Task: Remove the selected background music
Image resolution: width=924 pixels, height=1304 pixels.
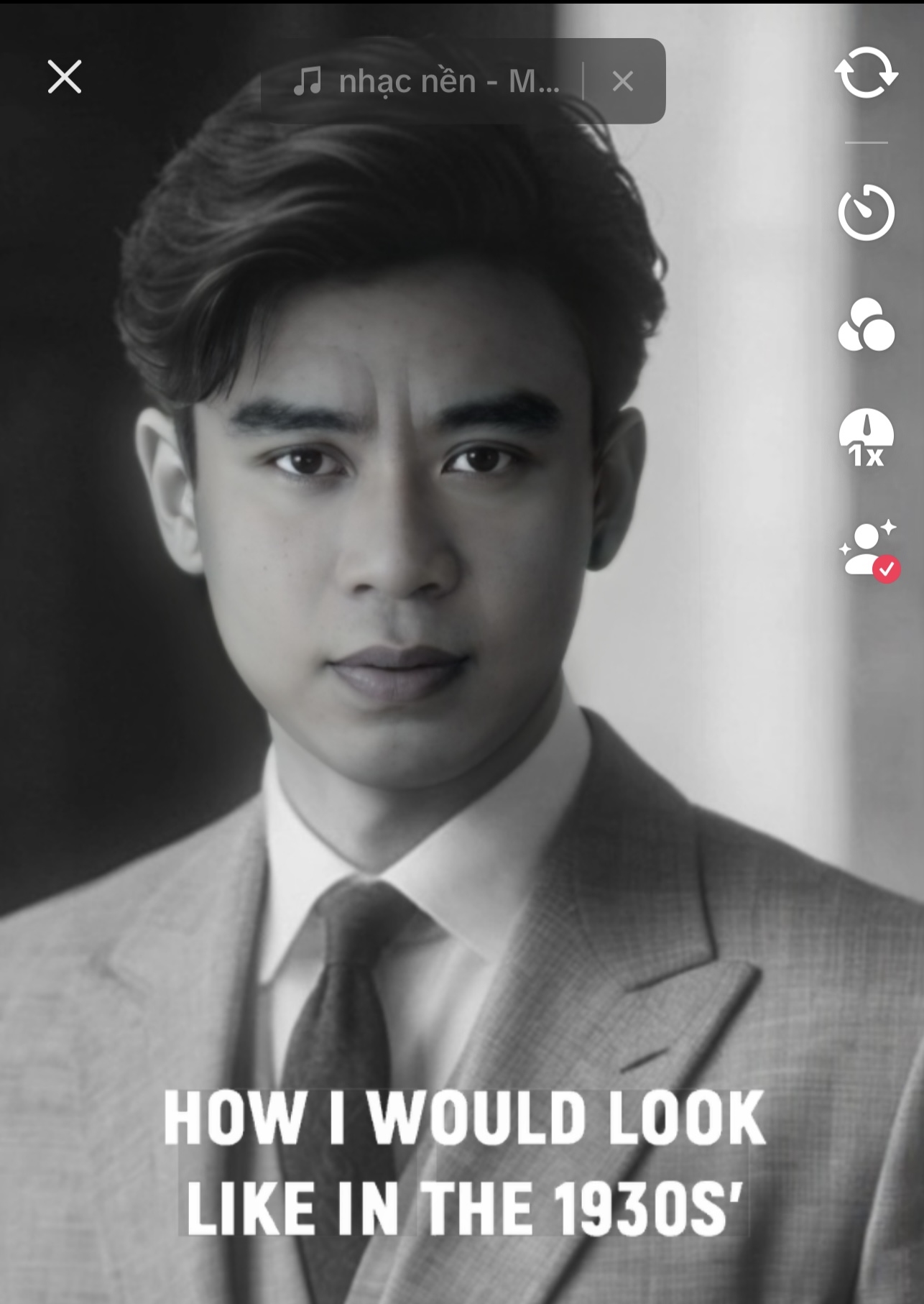Action: (x=623, y=81)
